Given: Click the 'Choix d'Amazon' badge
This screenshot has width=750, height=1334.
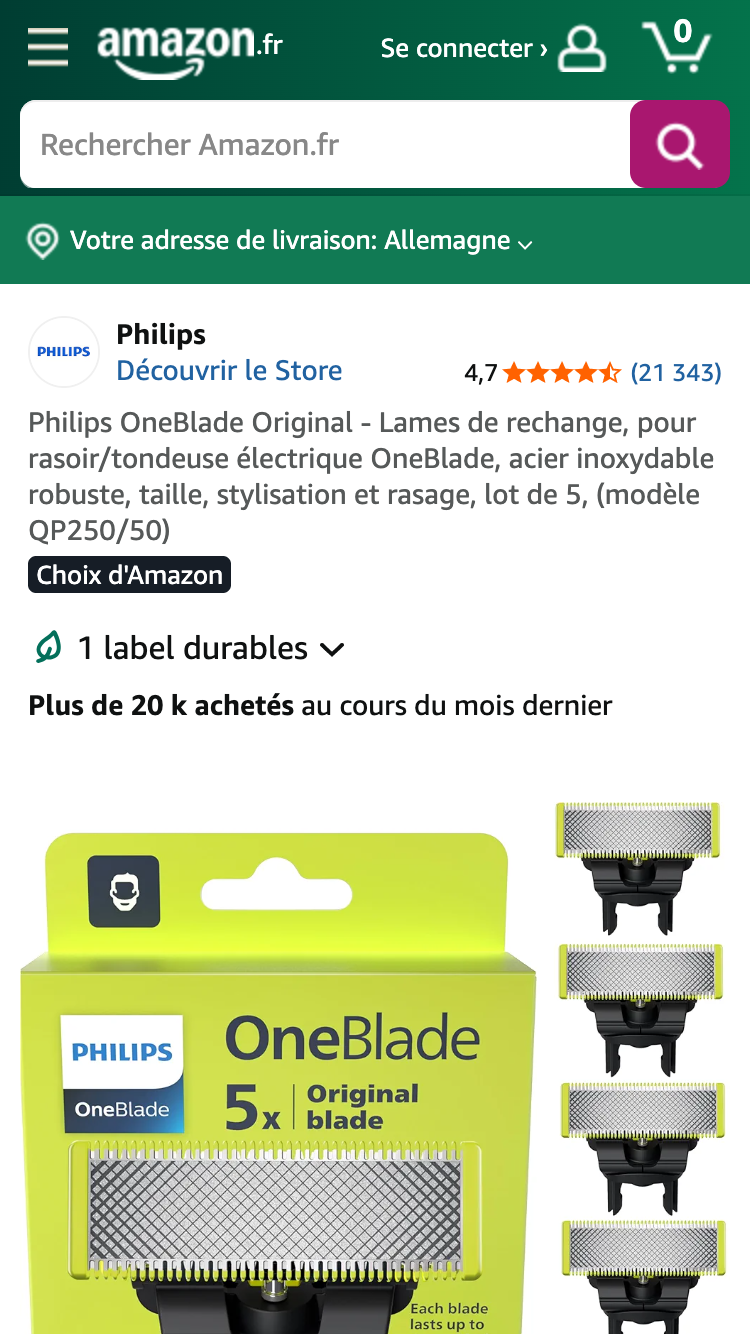Looking at the screenshot, I should coord(129,574).
